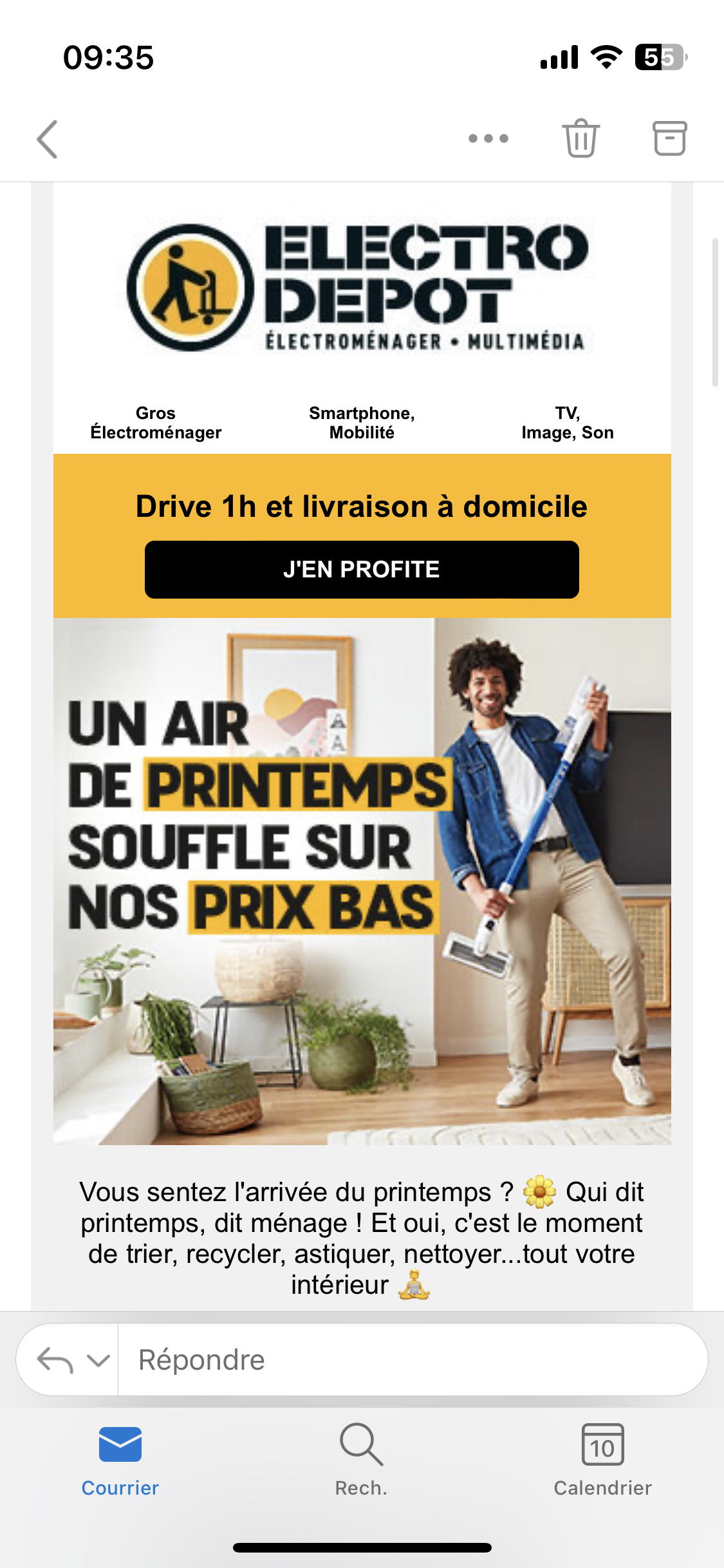The image size is (724, 1568).
Task: Open the three-dot more options menu
Action: pos(488,138)
